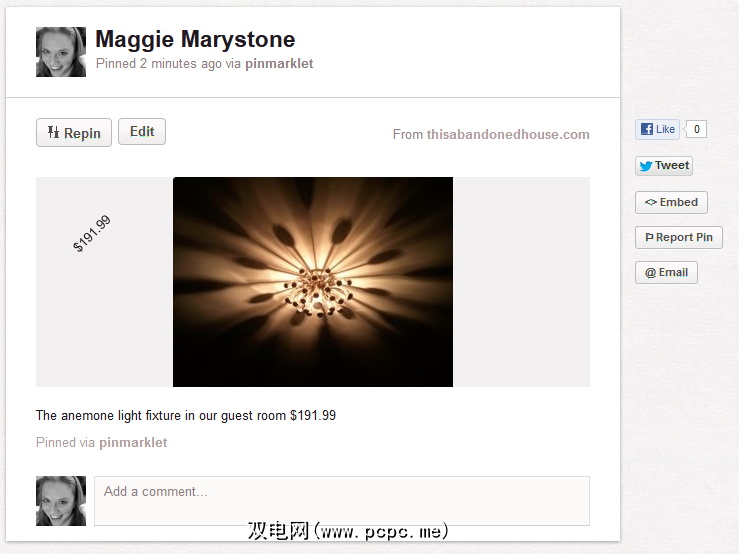Like the pin on Facebook
This screenshot has height=554, width=739.
point(658,129)
